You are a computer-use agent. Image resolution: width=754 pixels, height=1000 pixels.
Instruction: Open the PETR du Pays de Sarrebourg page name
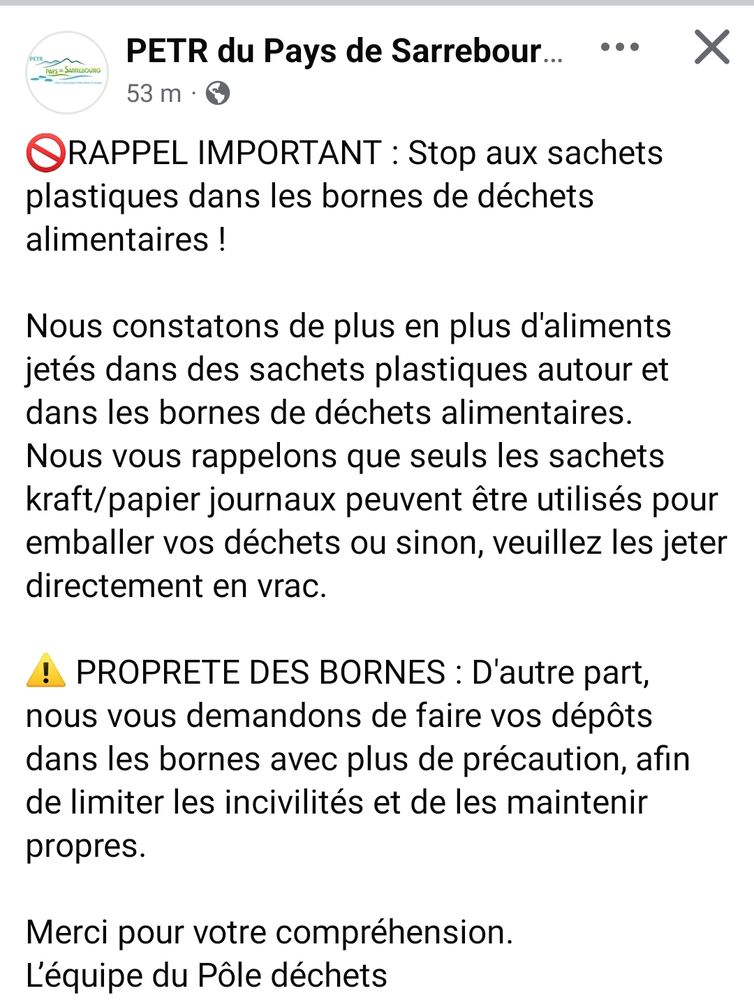click(x=344, y=51)
